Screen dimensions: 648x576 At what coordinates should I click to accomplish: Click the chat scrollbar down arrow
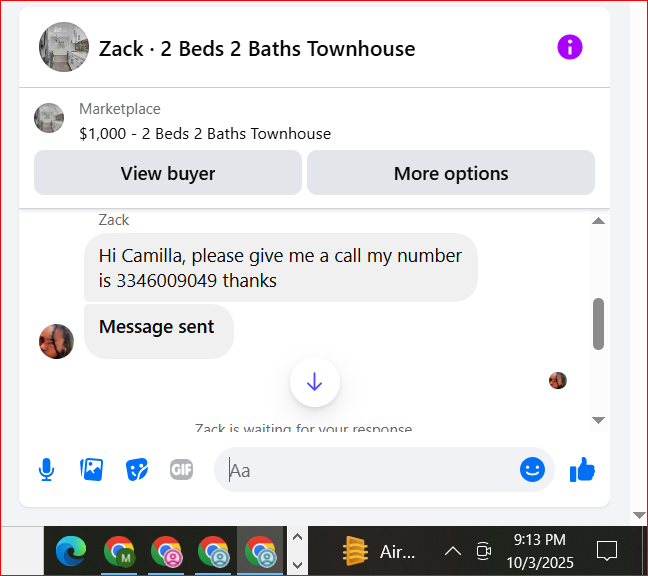tap(598, 420)
